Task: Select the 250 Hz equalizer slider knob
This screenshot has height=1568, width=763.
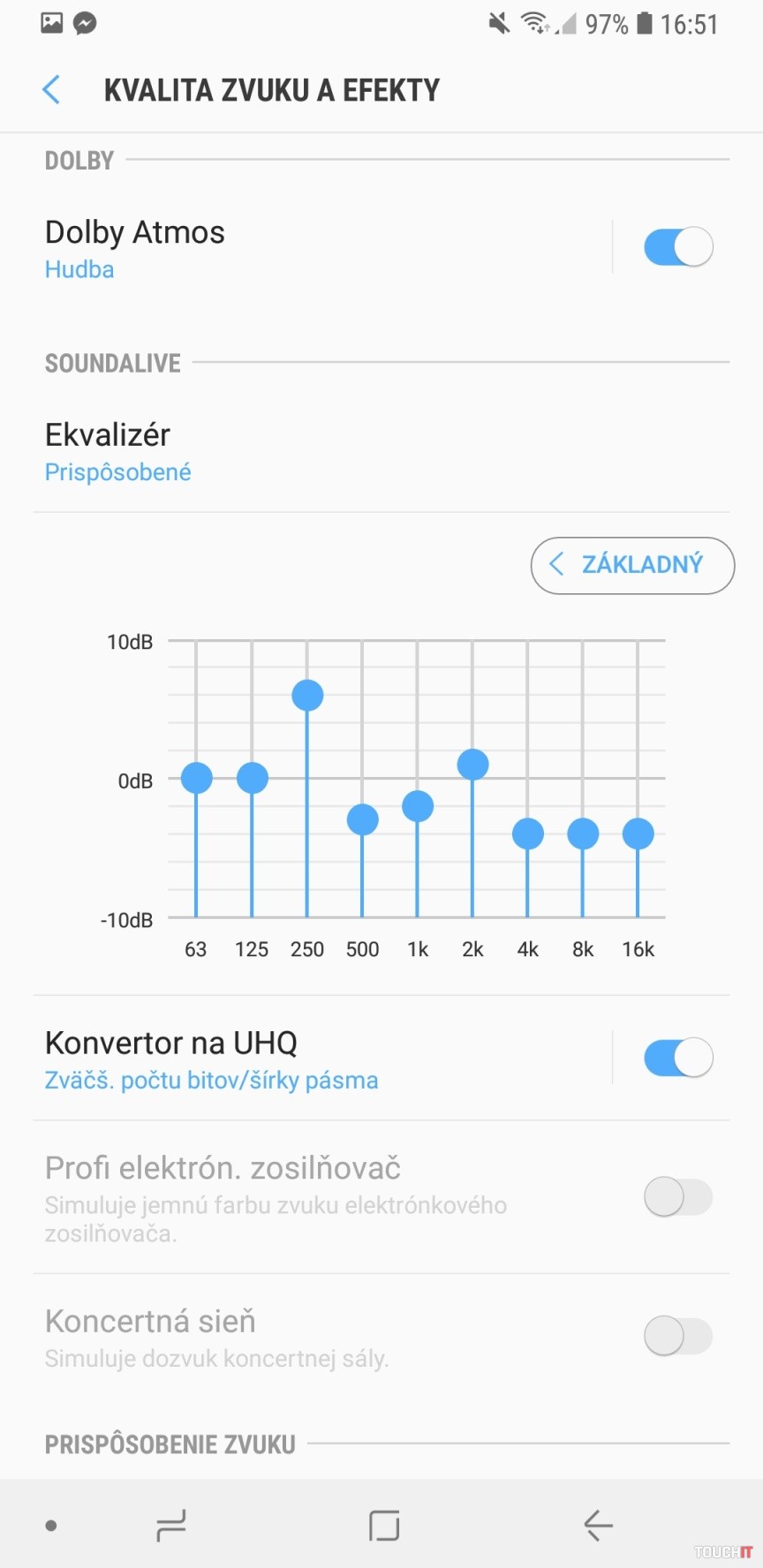Action: pos(307,696)
